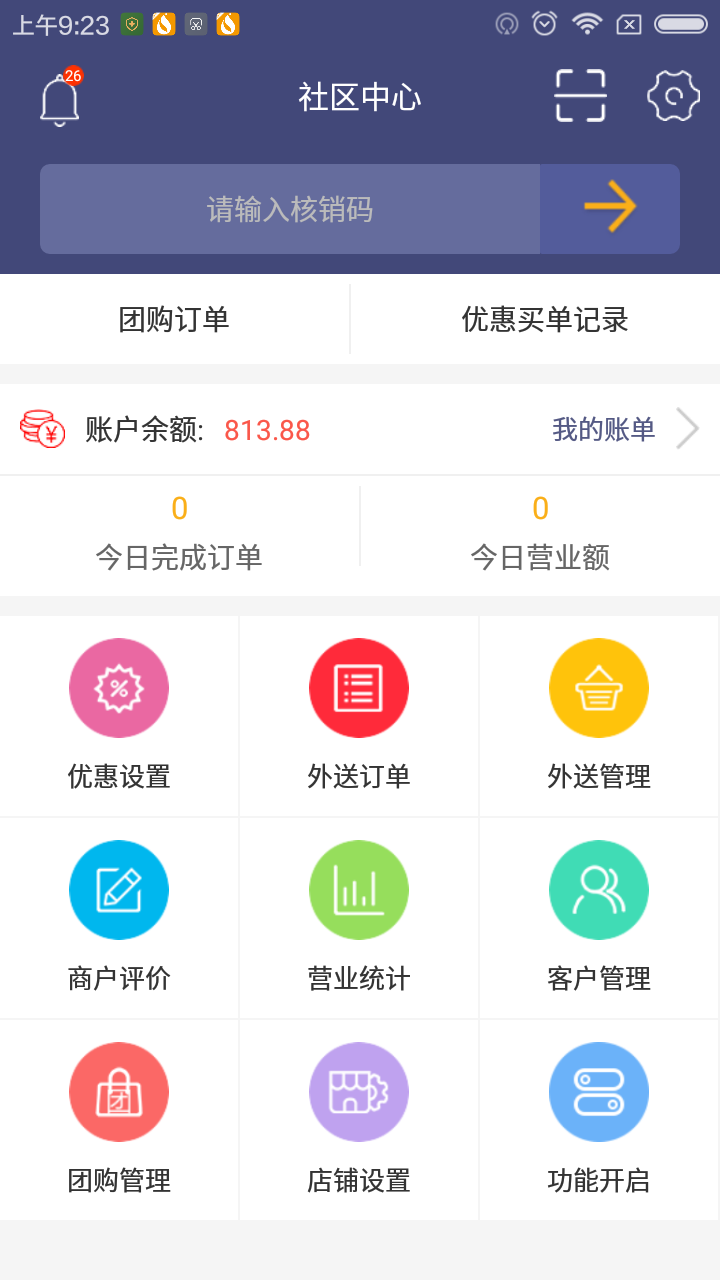This screenshot has height=1280, width=720.
Task: Click the 请输入核销码 input field
Action: tap(290, 208)
